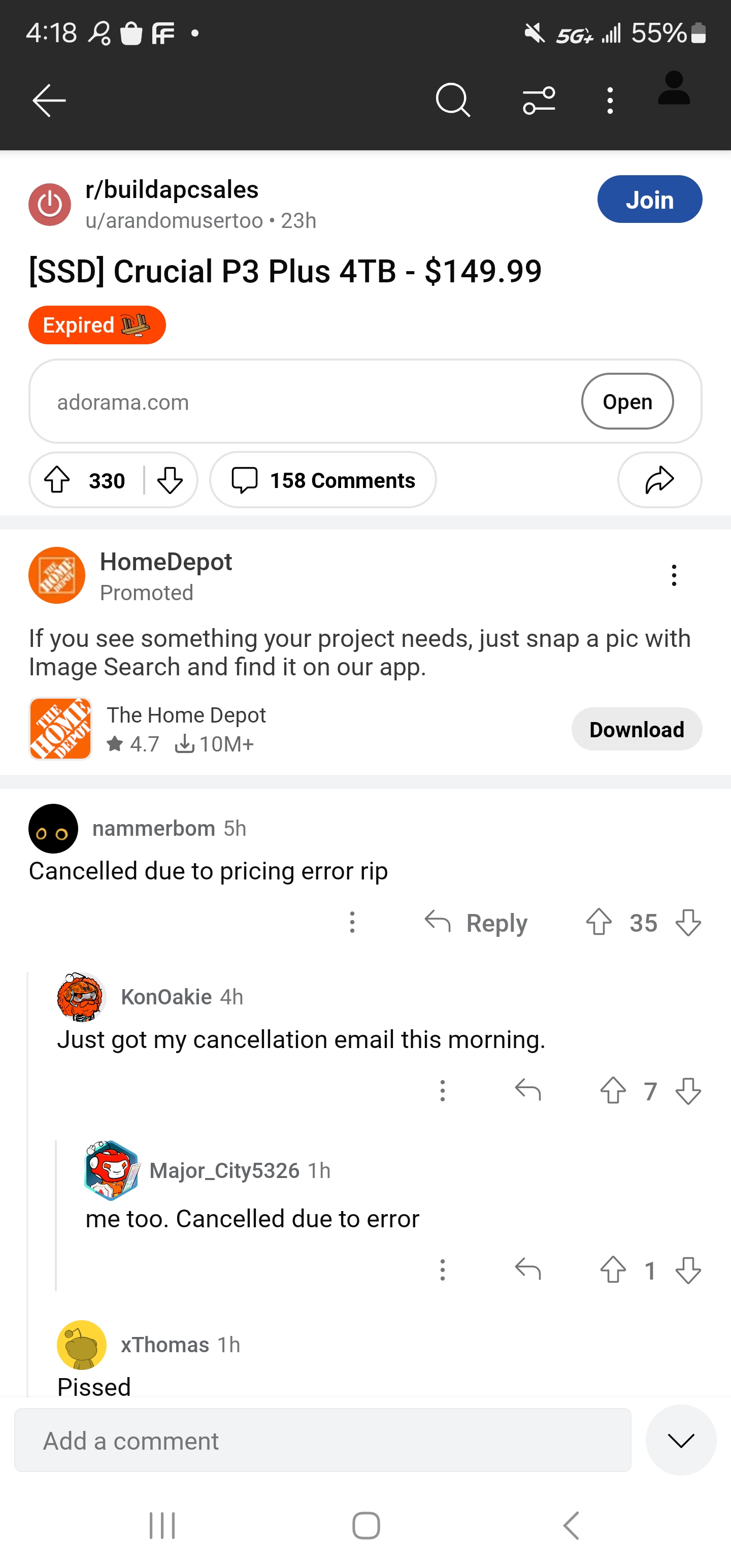Share this SSD deal post
Screen dimensions: 731x1568
pos(659,480)
